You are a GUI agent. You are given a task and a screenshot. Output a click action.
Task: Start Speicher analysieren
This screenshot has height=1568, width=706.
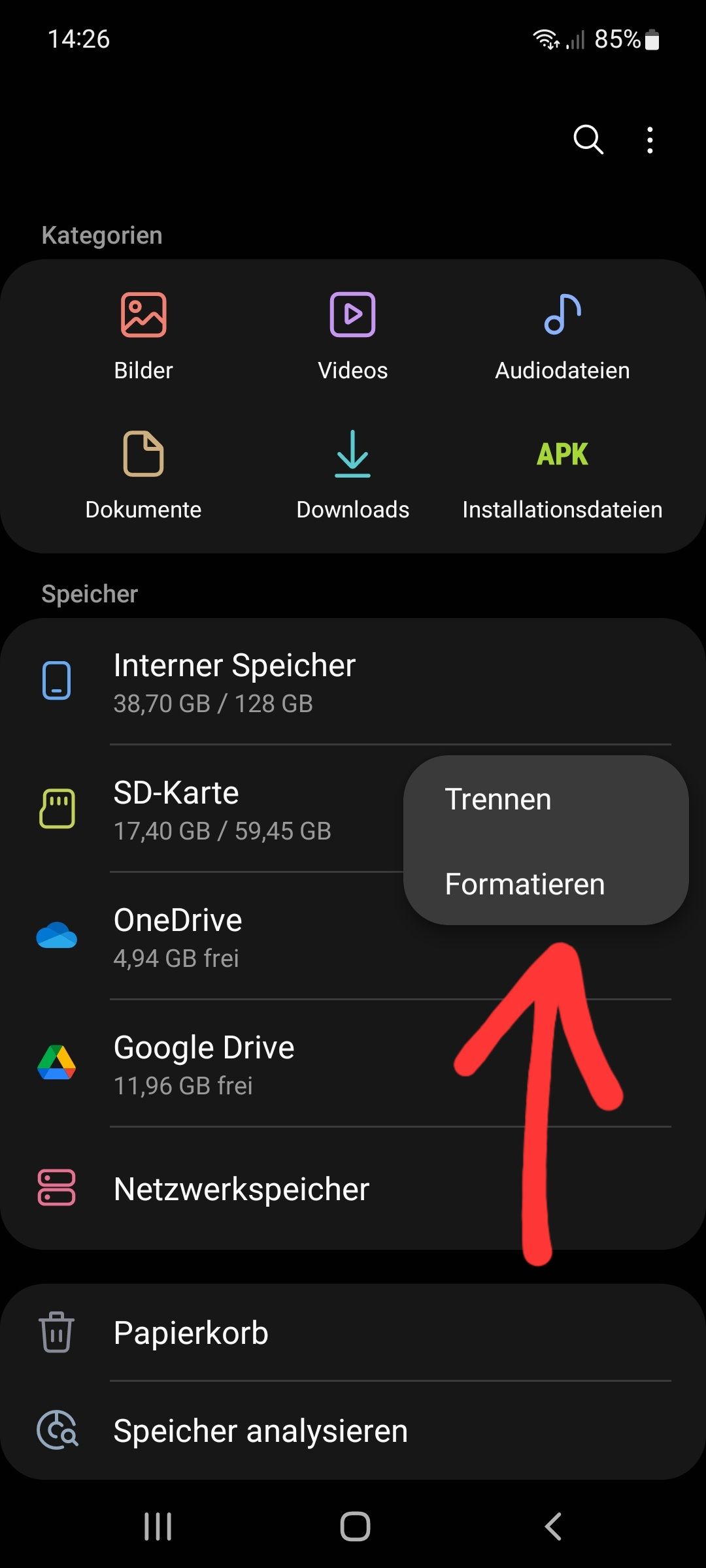260,1431
